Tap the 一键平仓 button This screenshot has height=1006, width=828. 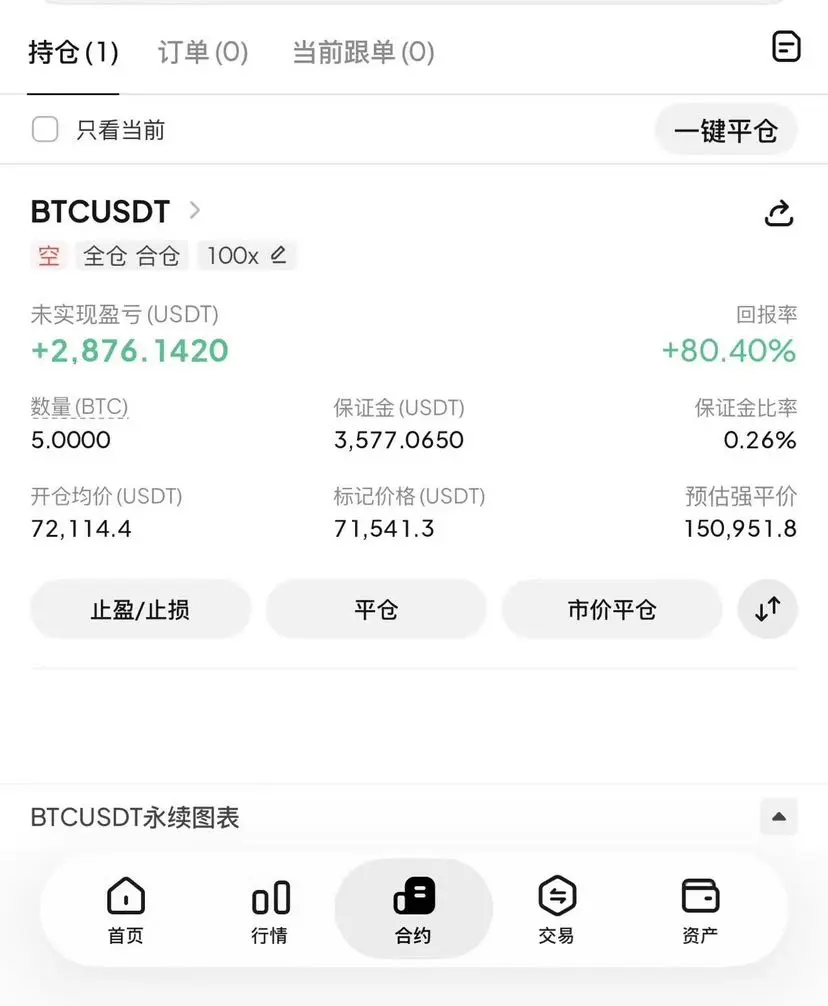(725, 131)
